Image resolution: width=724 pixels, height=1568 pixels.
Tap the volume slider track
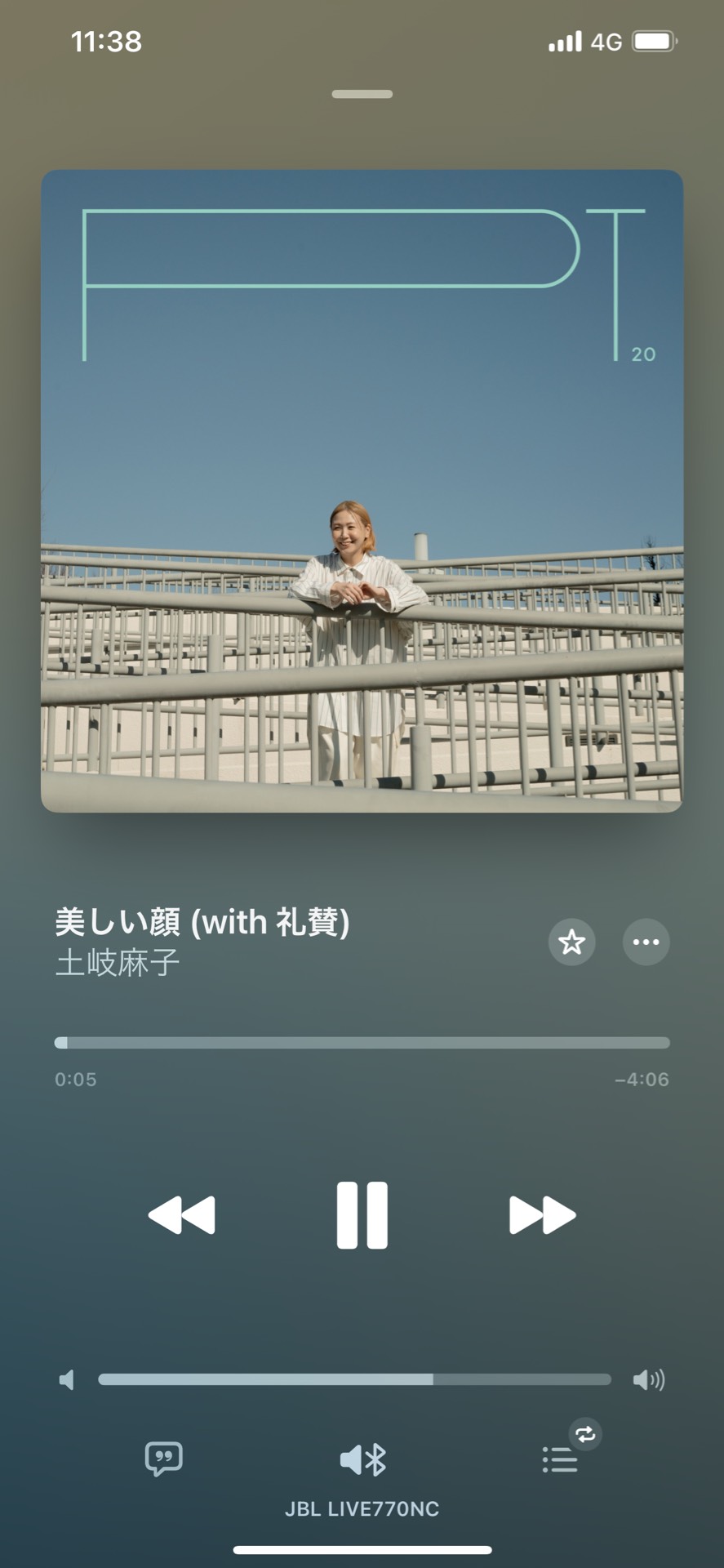coord(354,1379)
